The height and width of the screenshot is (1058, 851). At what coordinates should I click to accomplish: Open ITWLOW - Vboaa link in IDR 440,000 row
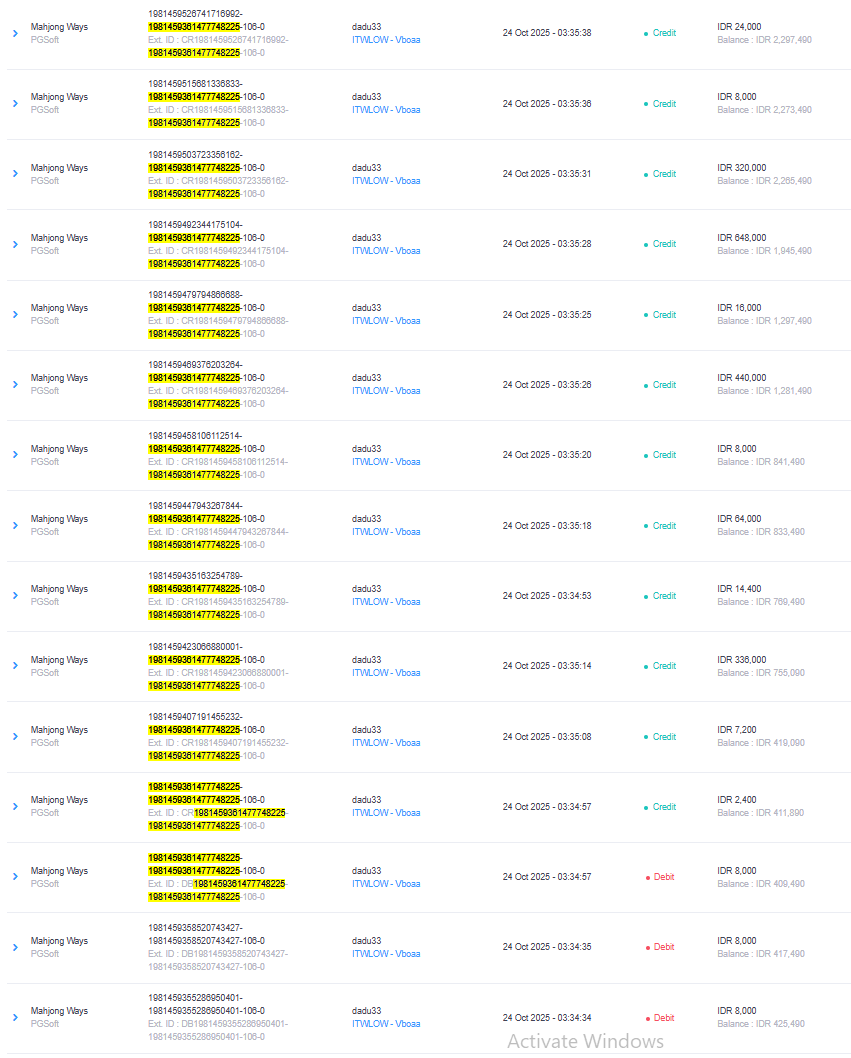[386, 391]
